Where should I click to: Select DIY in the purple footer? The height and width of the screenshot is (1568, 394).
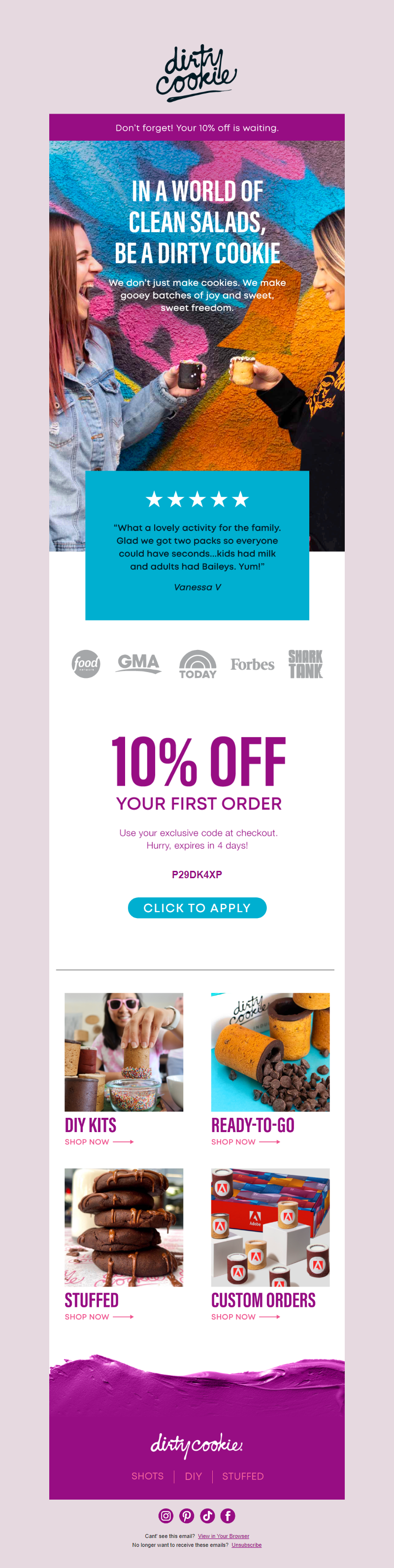193,1476
